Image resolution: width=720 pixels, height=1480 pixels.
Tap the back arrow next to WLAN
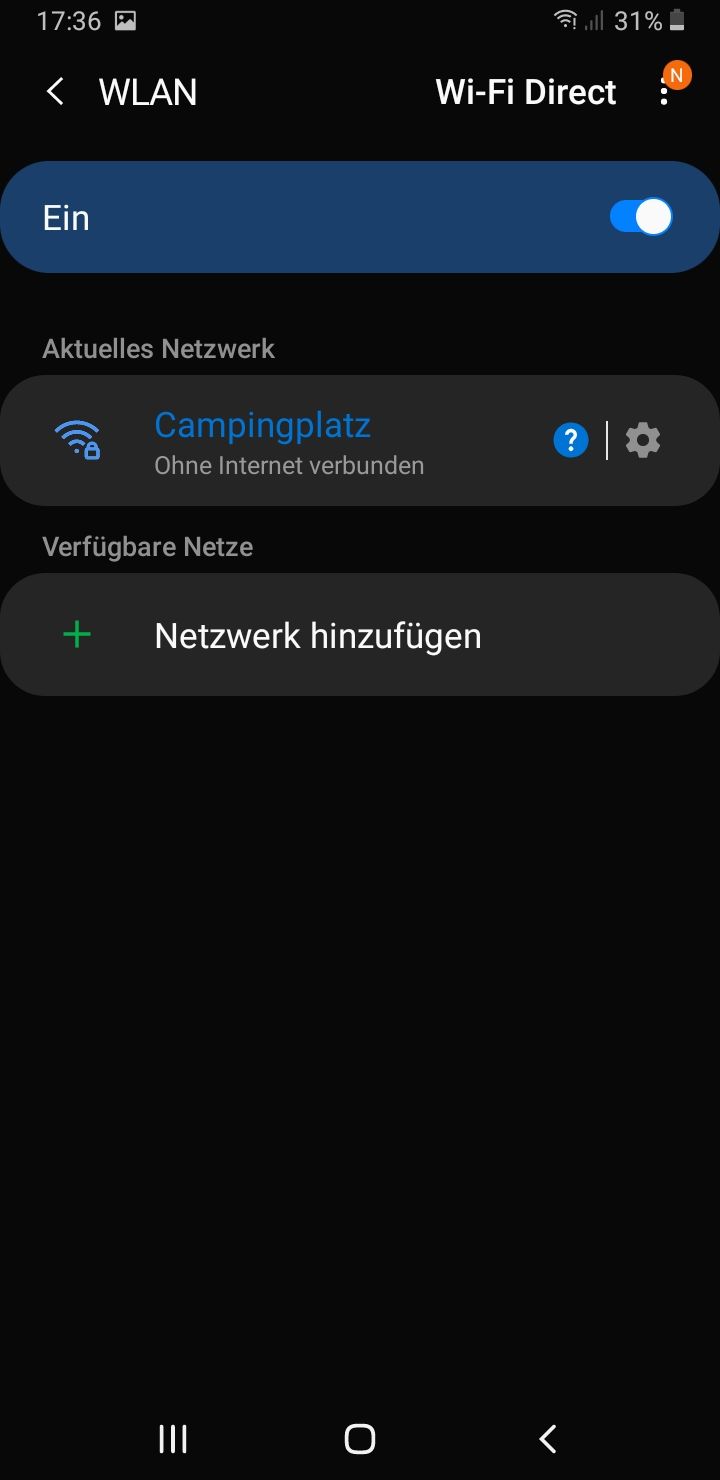pos(55,91)
